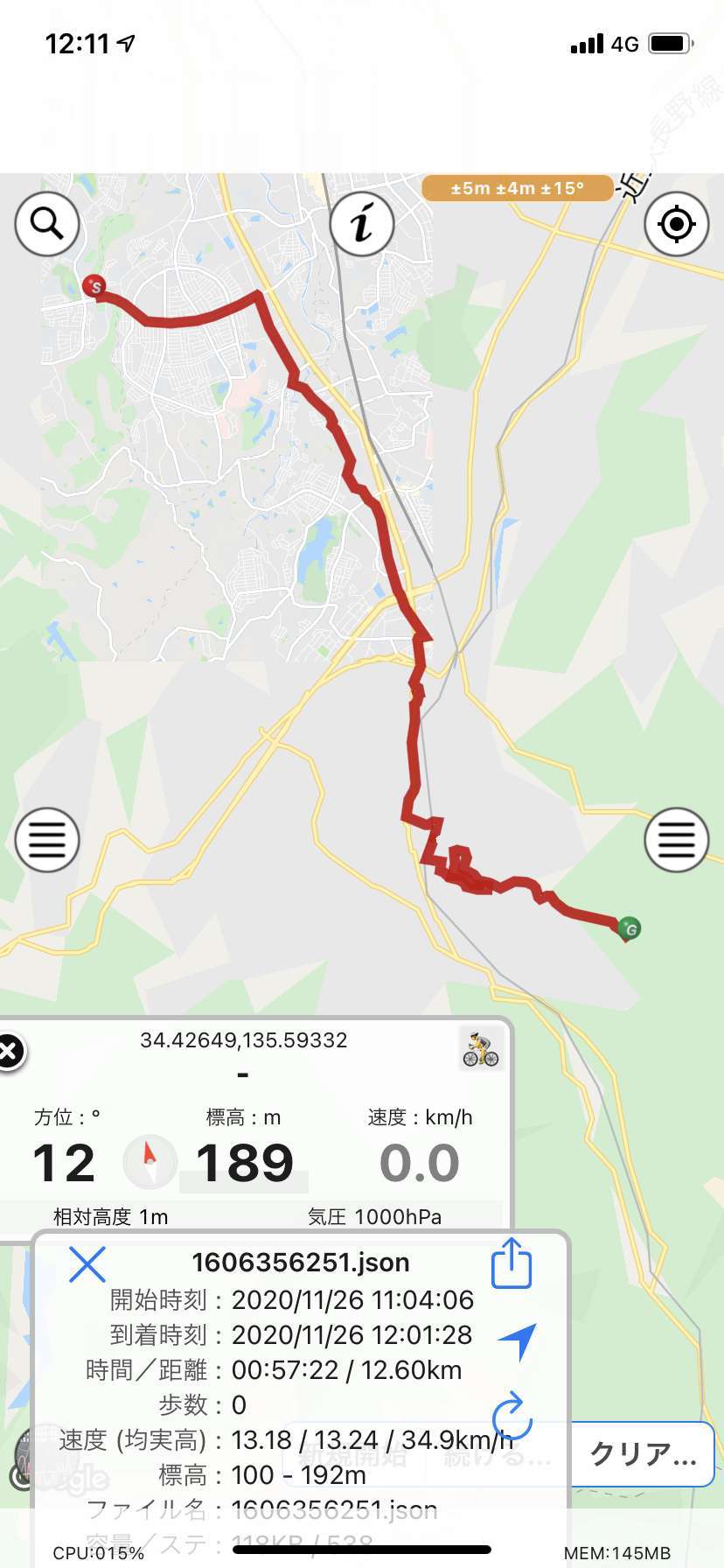The height and width of the screenshot is (1568, 724).
Task: Share the track file
Action: [x=512, y=1263]
